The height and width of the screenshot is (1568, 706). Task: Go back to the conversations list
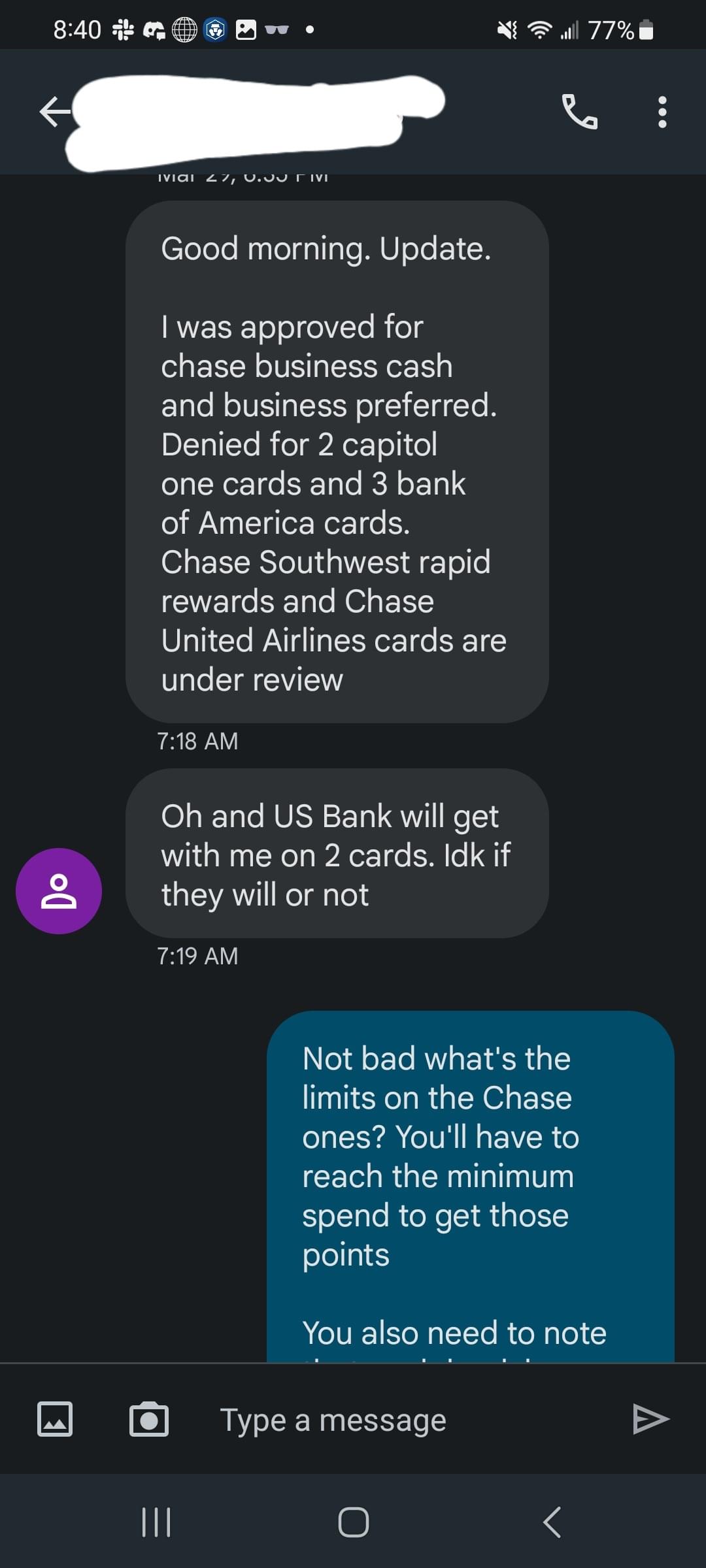click(55, 112)
